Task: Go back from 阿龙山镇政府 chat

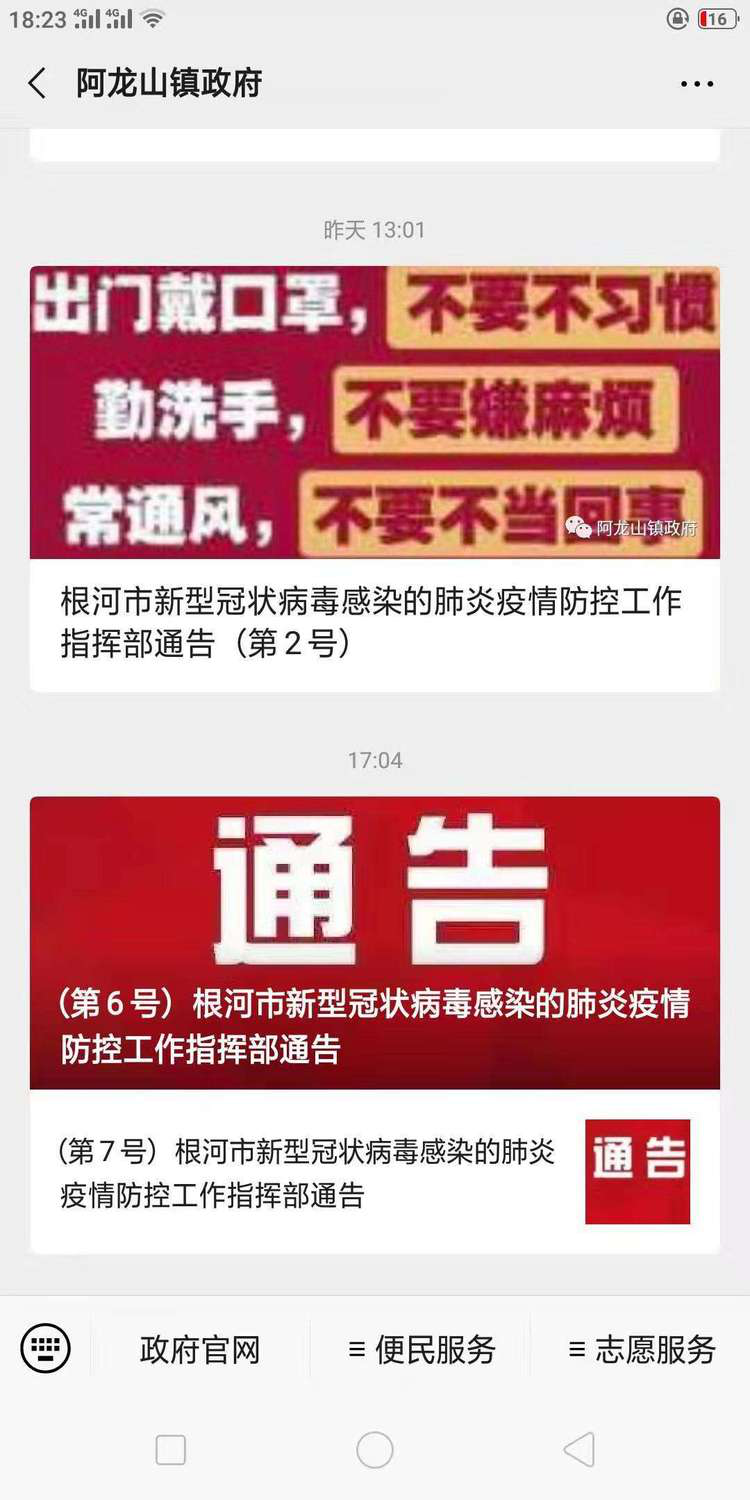Action: [x=38, y=83]
